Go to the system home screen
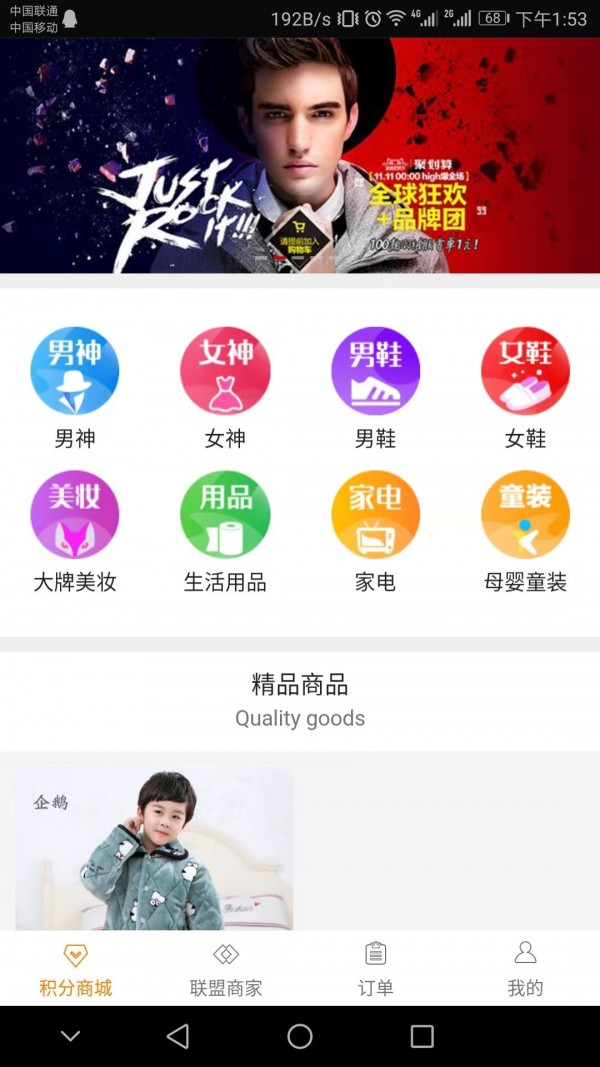The height and width of the screenshot is (1067, 600). click(300, 1036)
